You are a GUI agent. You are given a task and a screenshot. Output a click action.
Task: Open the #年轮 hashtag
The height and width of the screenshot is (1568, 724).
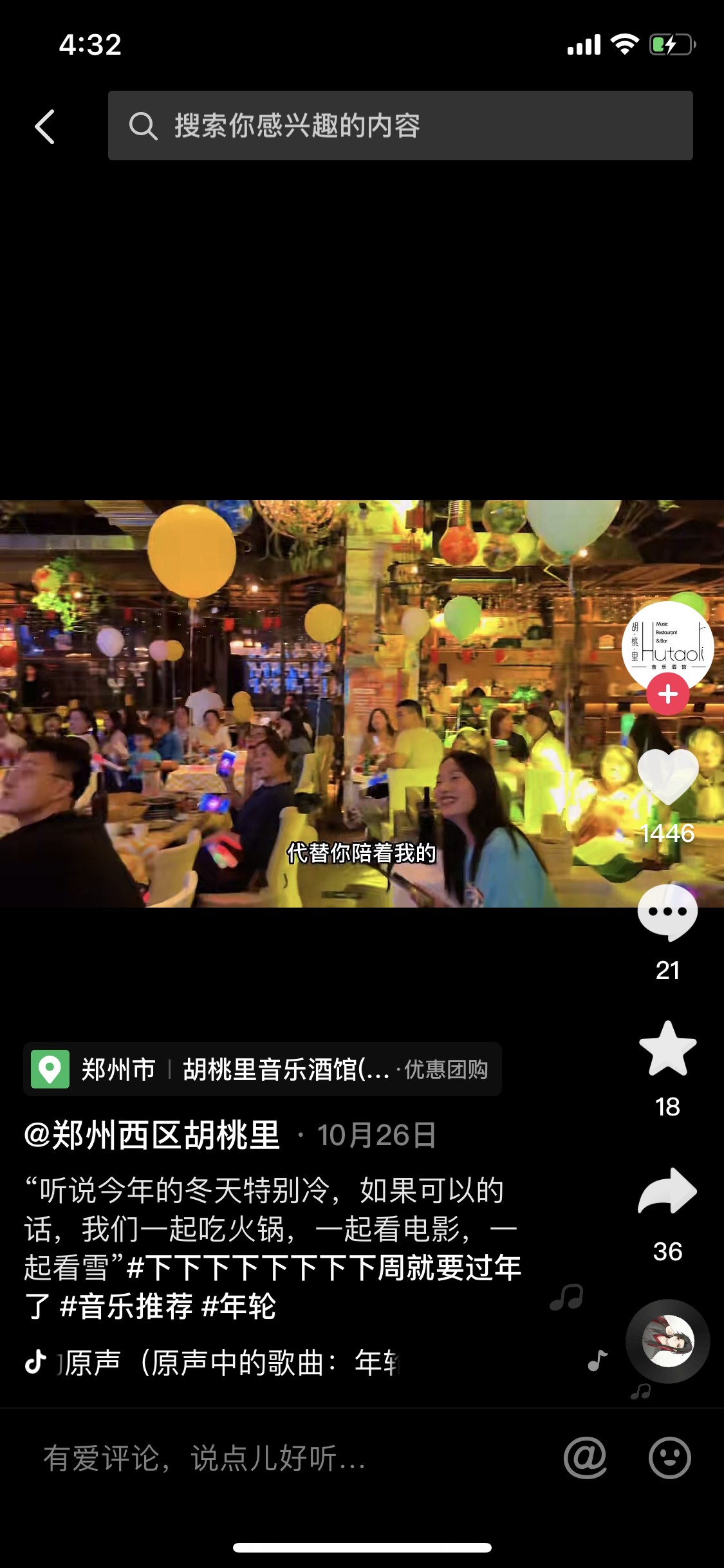[x=239, y=1307]
